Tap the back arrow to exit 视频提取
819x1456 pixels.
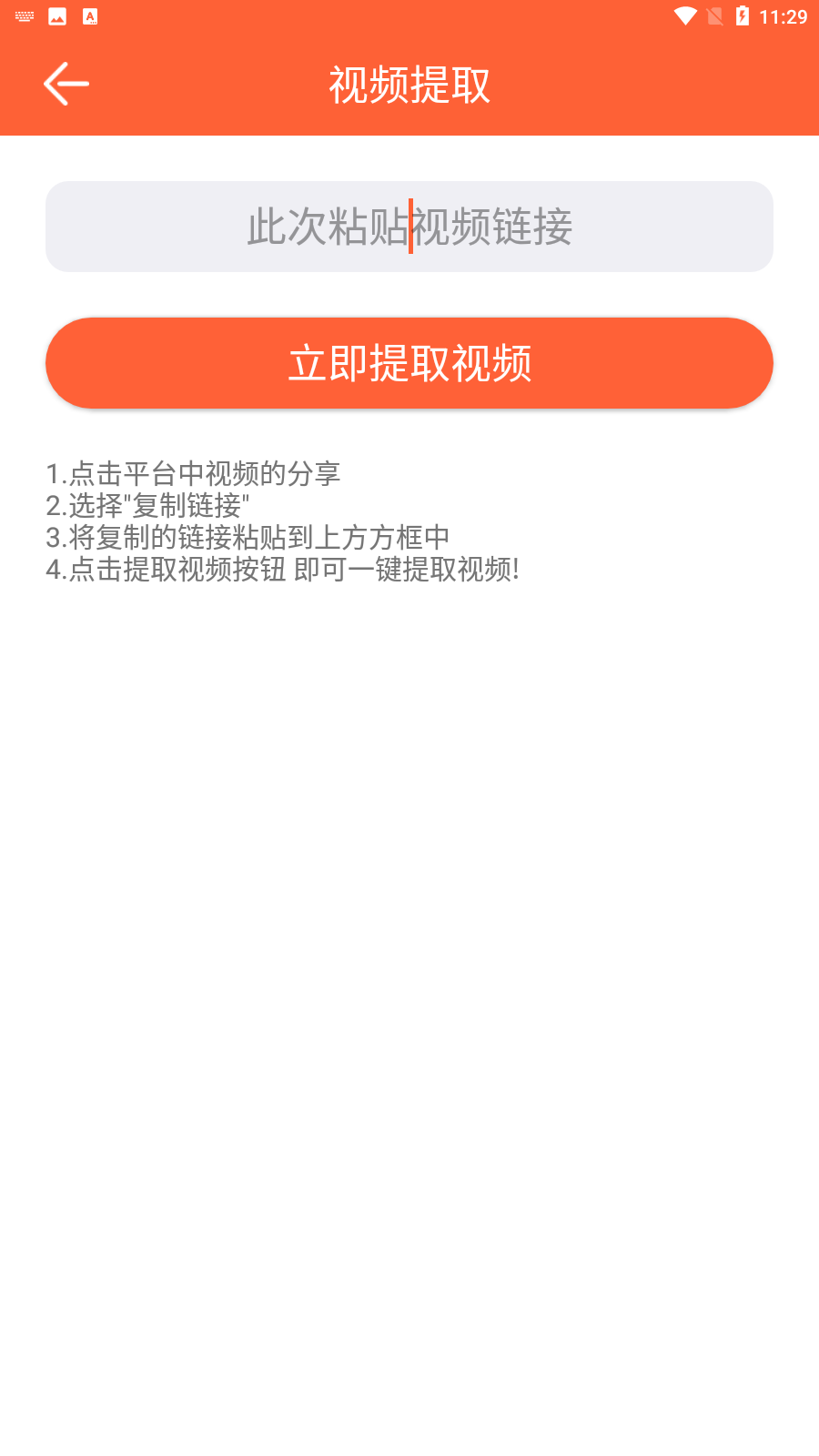66,82
